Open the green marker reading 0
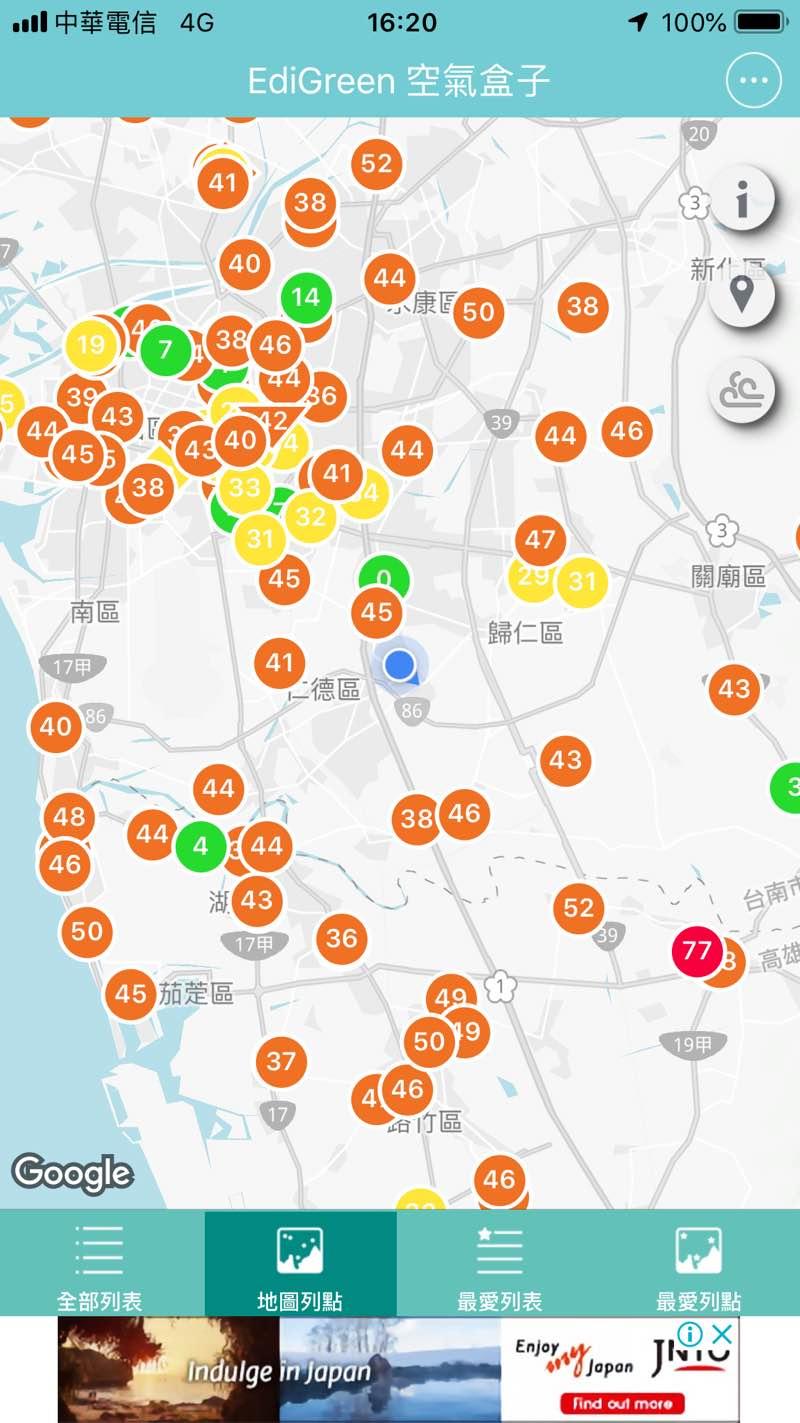Screen dimensions: 800x1423 click(384, 577)
